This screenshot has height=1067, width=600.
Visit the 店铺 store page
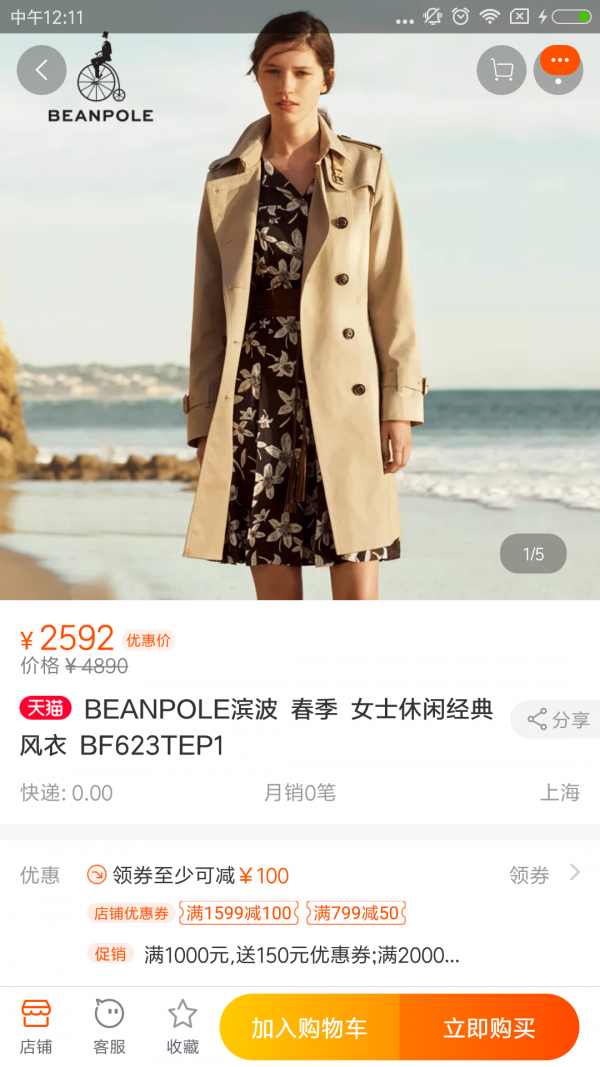click(36, 1026)
